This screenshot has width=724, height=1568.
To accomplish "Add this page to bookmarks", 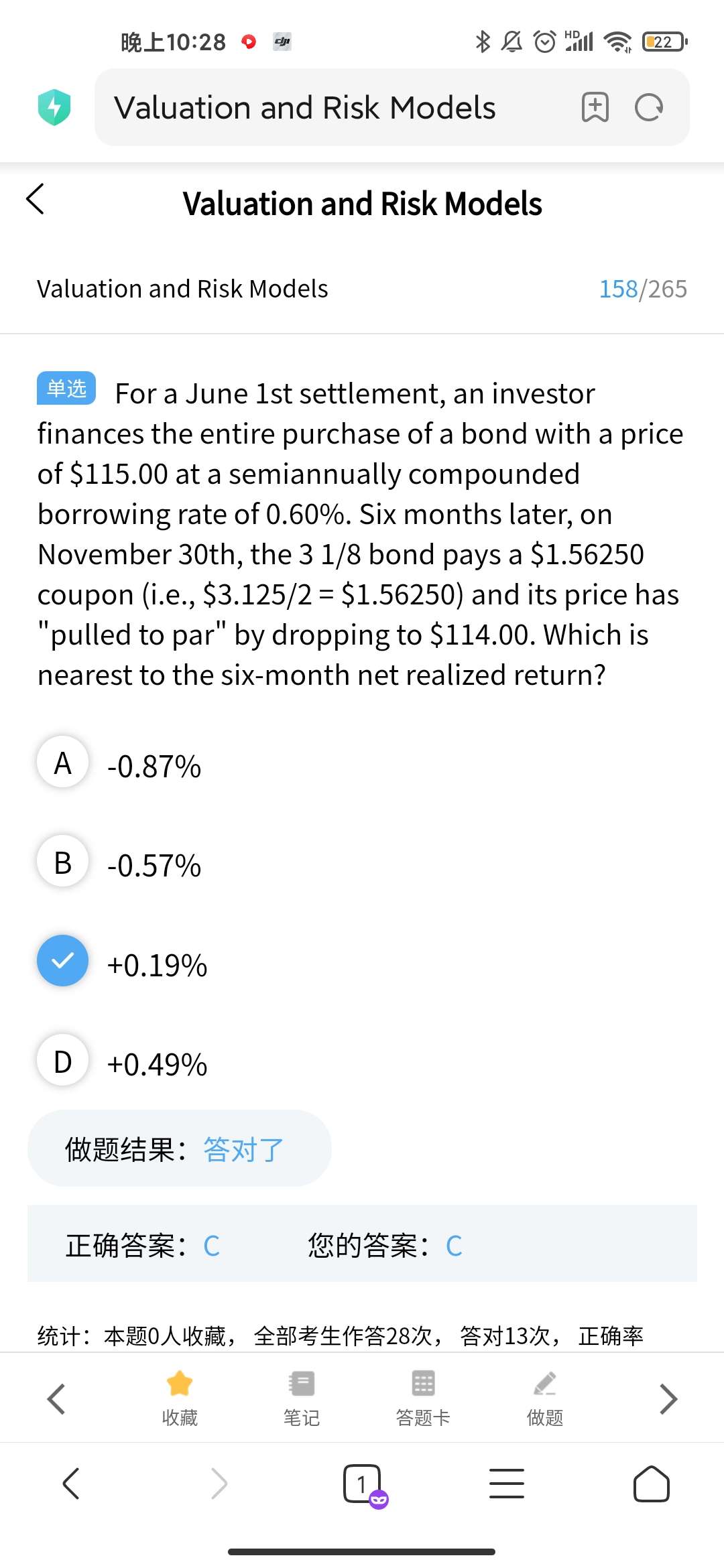I will click(595, 107).
